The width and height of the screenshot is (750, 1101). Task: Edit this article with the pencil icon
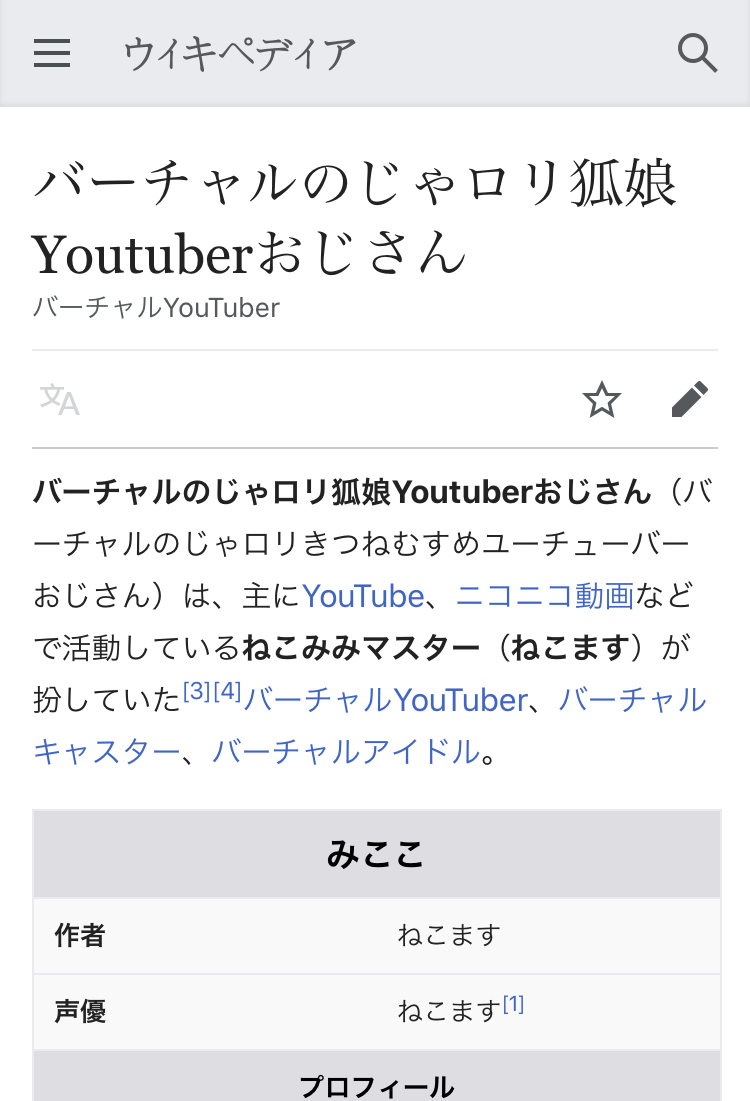689,400
